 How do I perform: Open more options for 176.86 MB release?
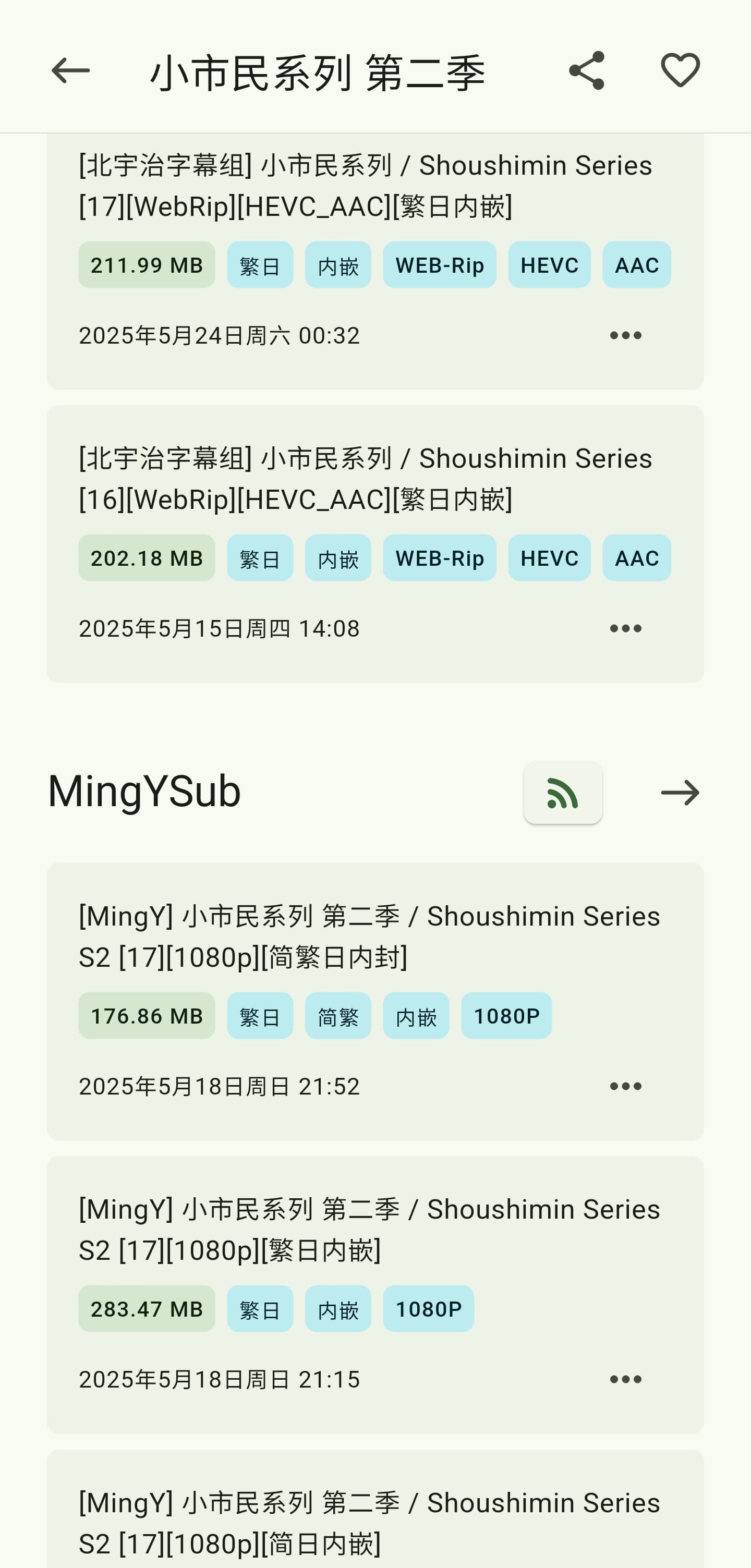pyautogui.click(x=626, y=1087)
